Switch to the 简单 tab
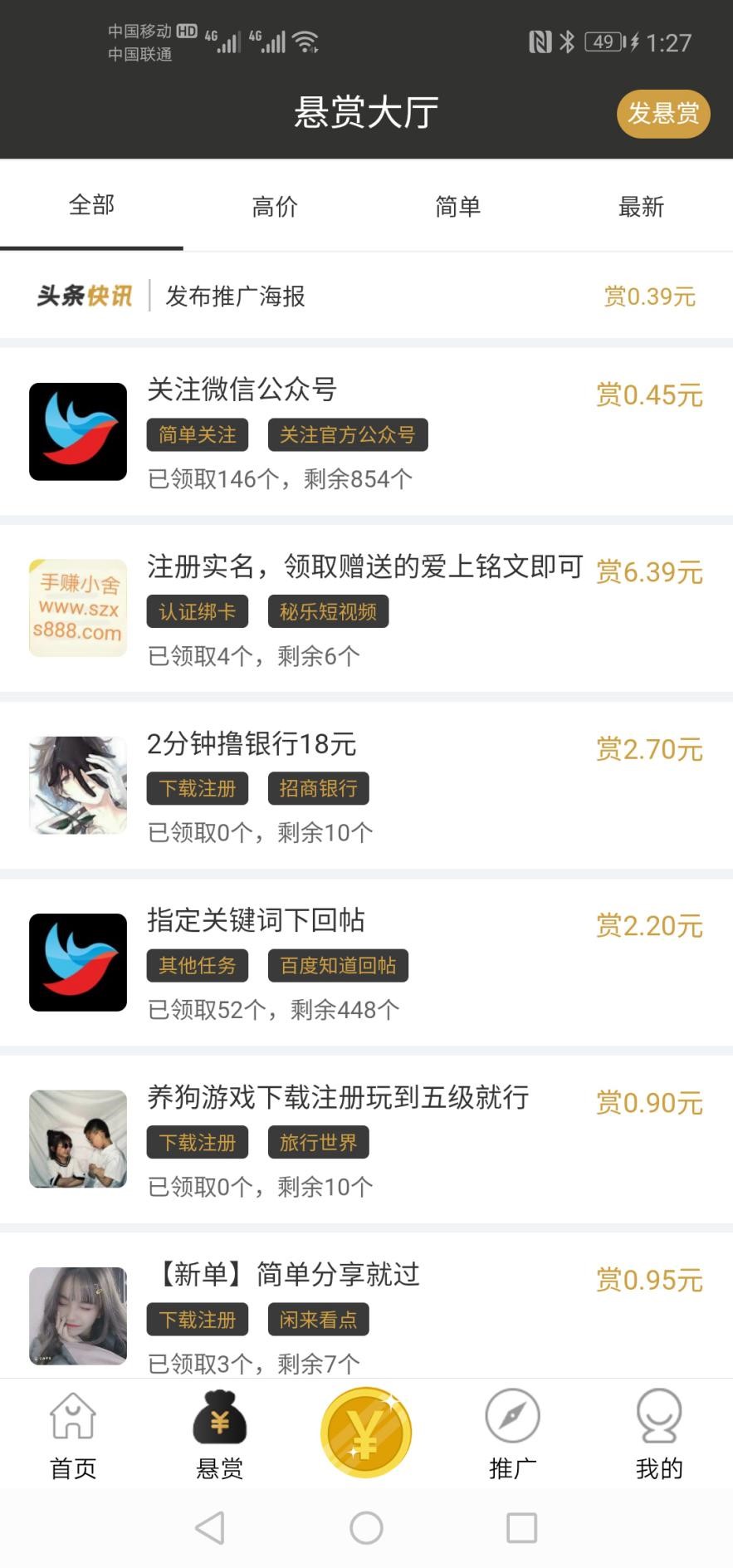The image size is (733, 1568). (457, 207)
